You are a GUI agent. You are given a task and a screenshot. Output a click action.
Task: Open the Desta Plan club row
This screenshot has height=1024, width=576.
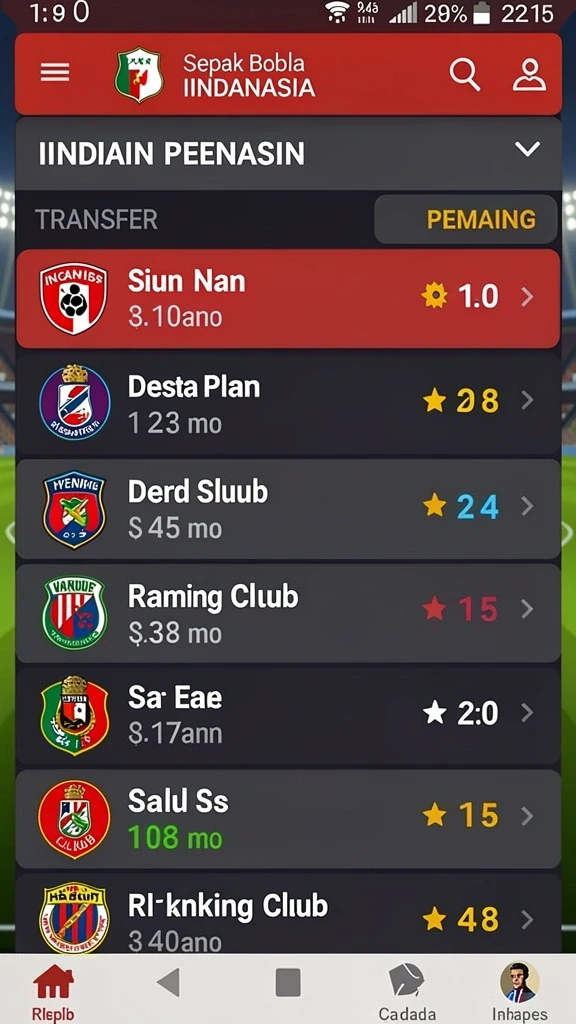[x=288, y=402]
